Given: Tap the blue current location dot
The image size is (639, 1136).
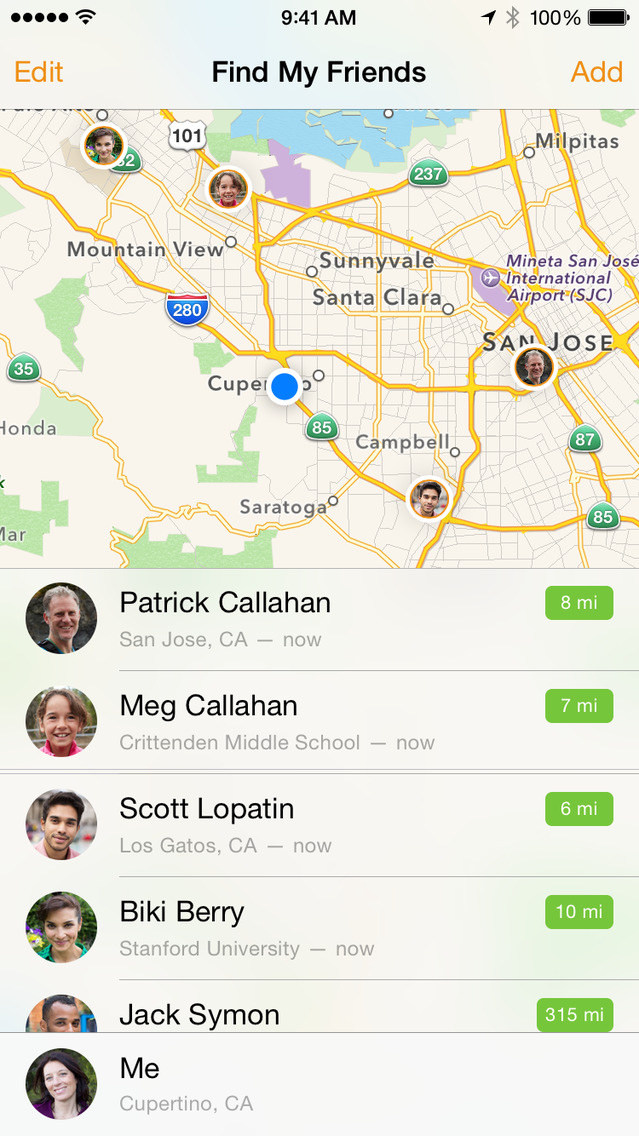Looking at the screenshot, I should [285, 386].
